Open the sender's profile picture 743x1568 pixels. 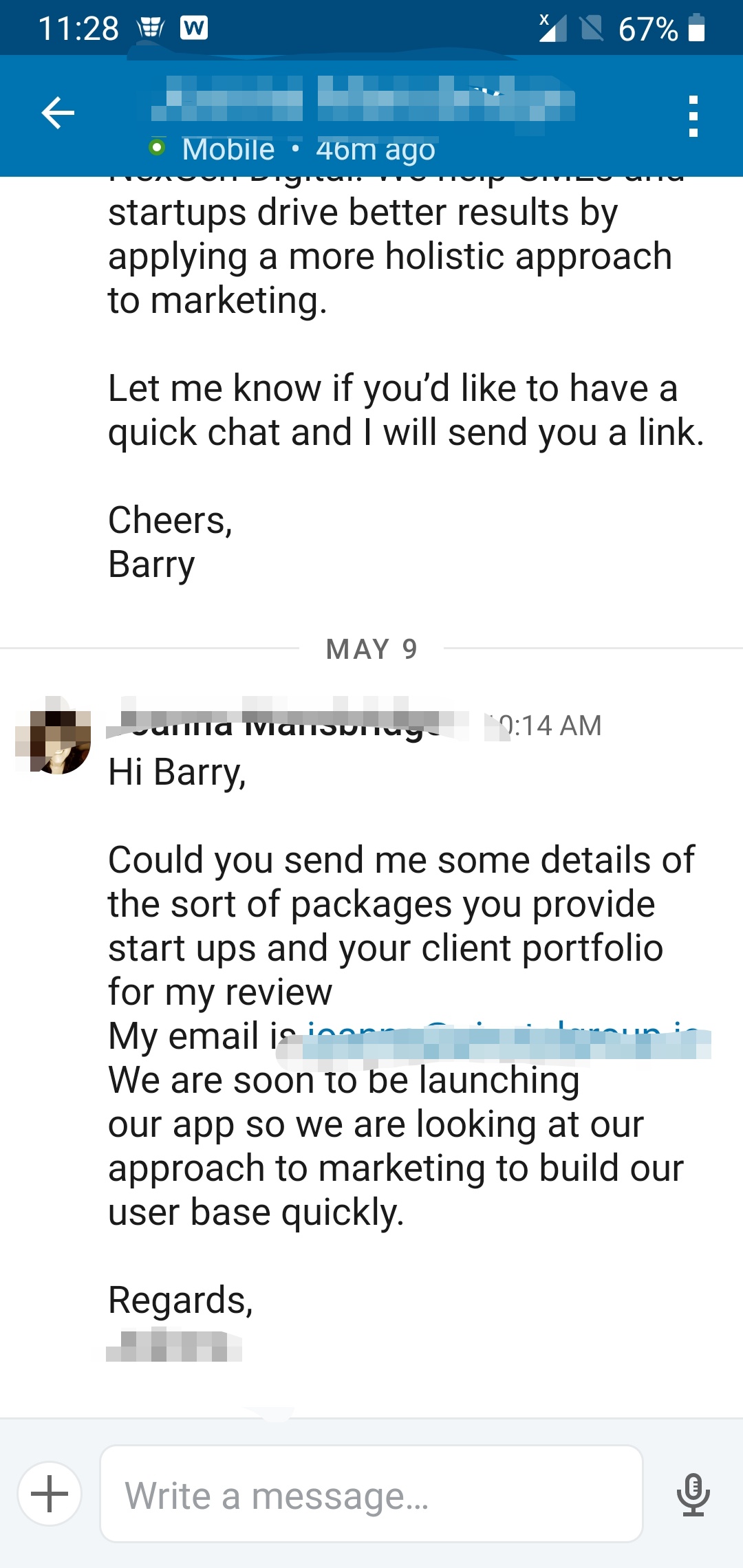pyautogui.click(x=54, y=736)
